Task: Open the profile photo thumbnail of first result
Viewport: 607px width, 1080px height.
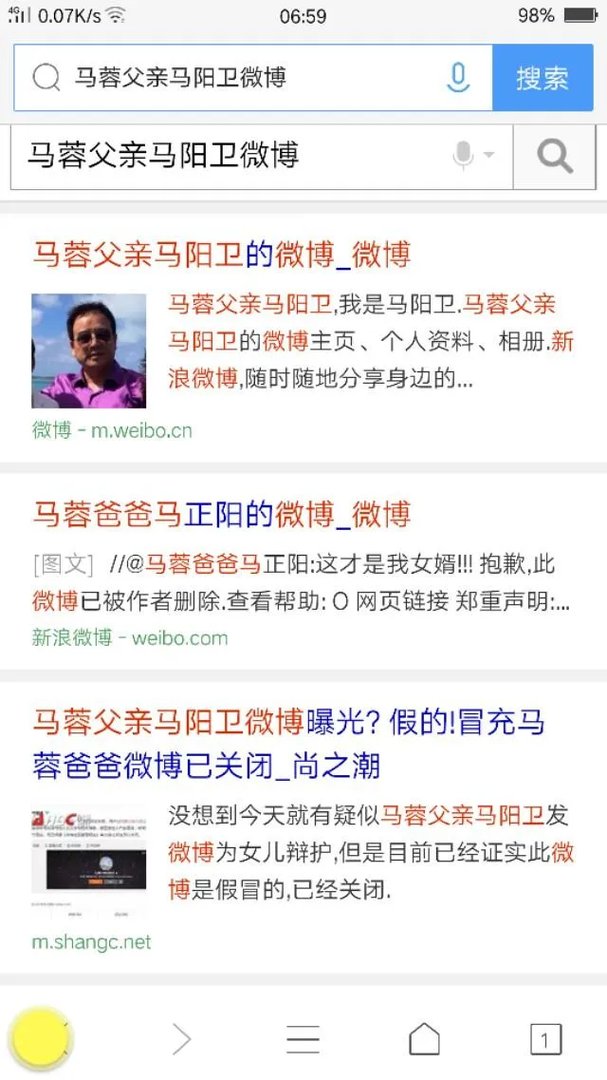Action: (x=89, y=350)
